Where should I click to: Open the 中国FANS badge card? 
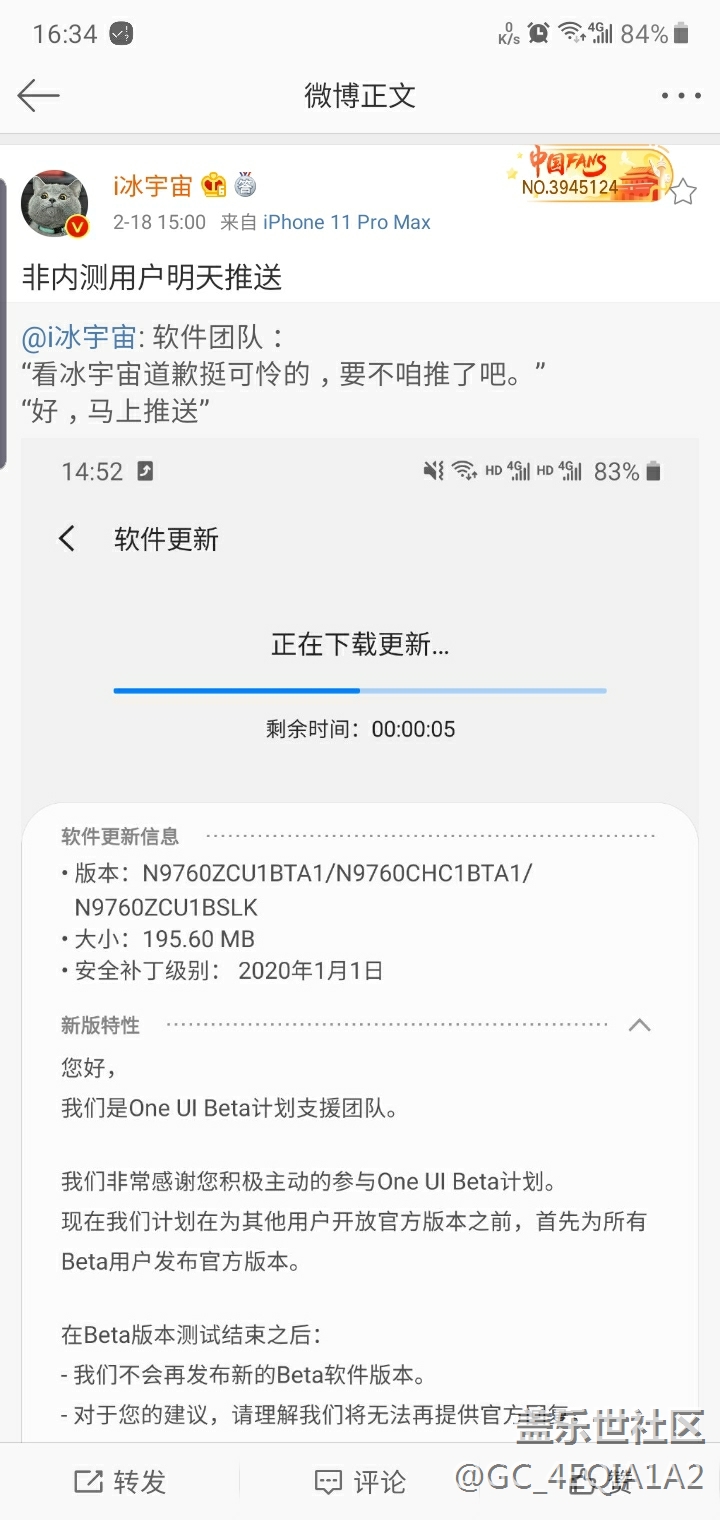(591, 175)
